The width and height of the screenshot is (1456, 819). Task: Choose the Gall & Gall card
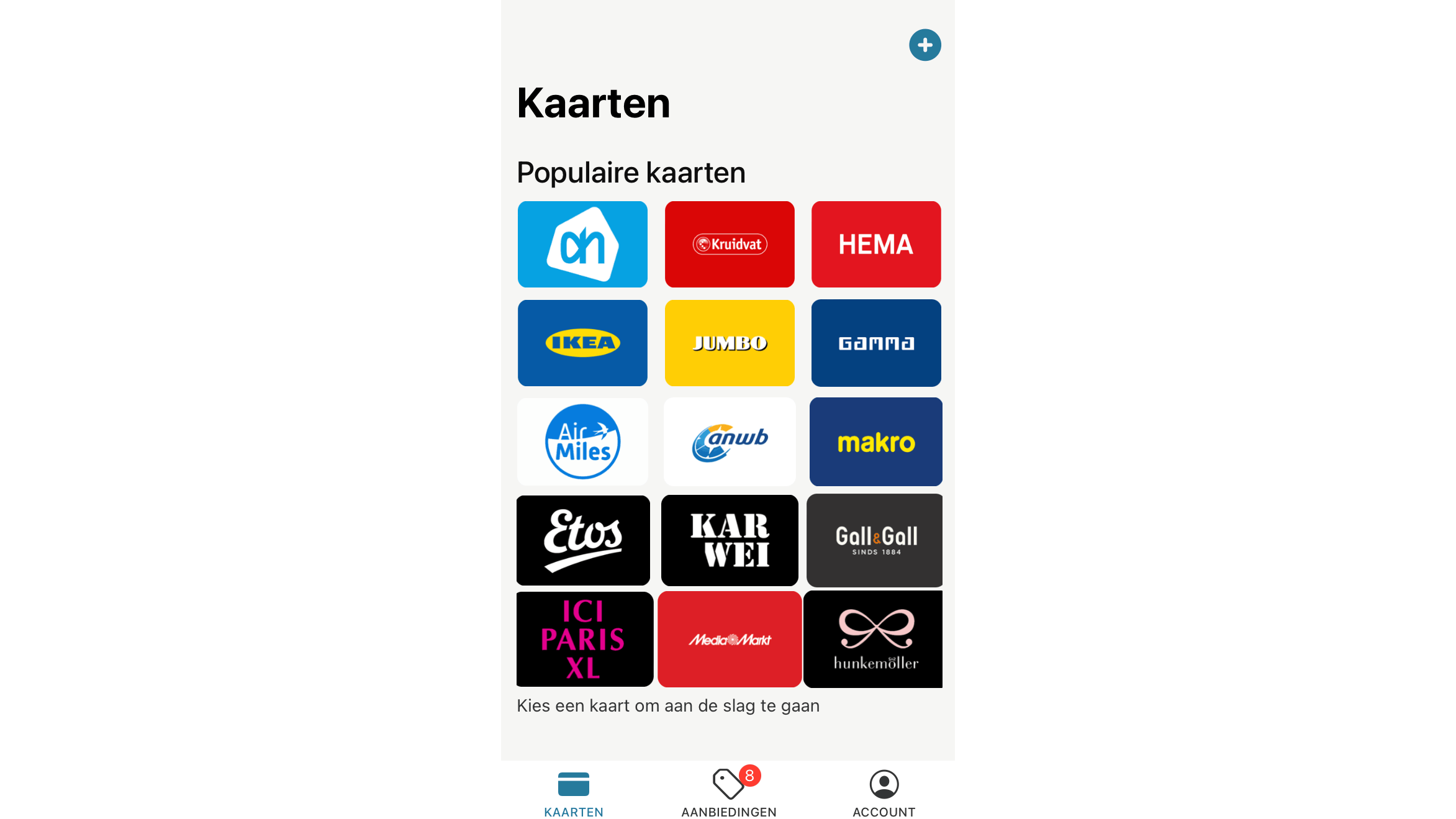[x=875, y=540]
